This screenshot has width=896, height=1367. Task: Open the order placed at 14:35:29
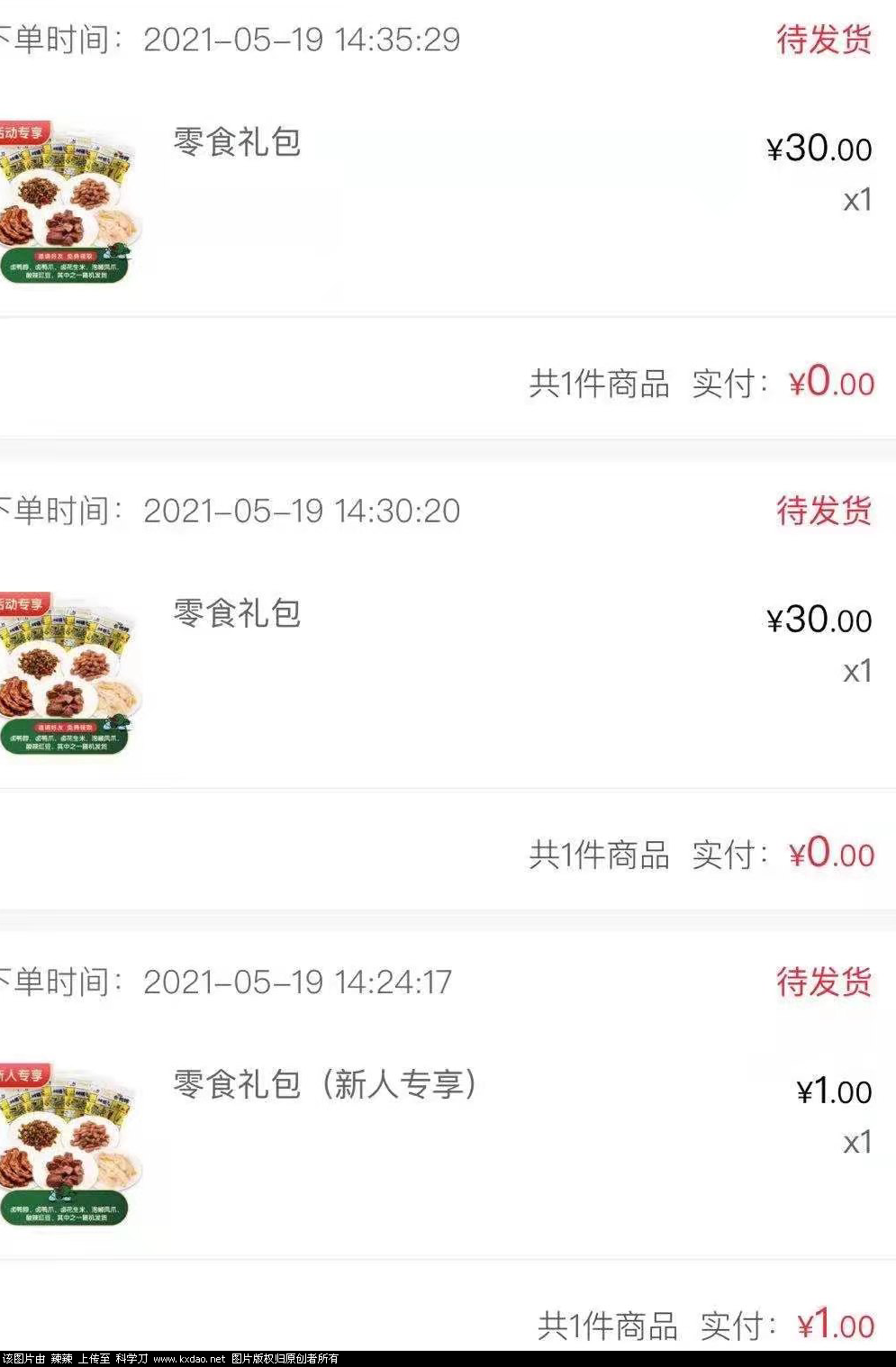pos(237,142)
